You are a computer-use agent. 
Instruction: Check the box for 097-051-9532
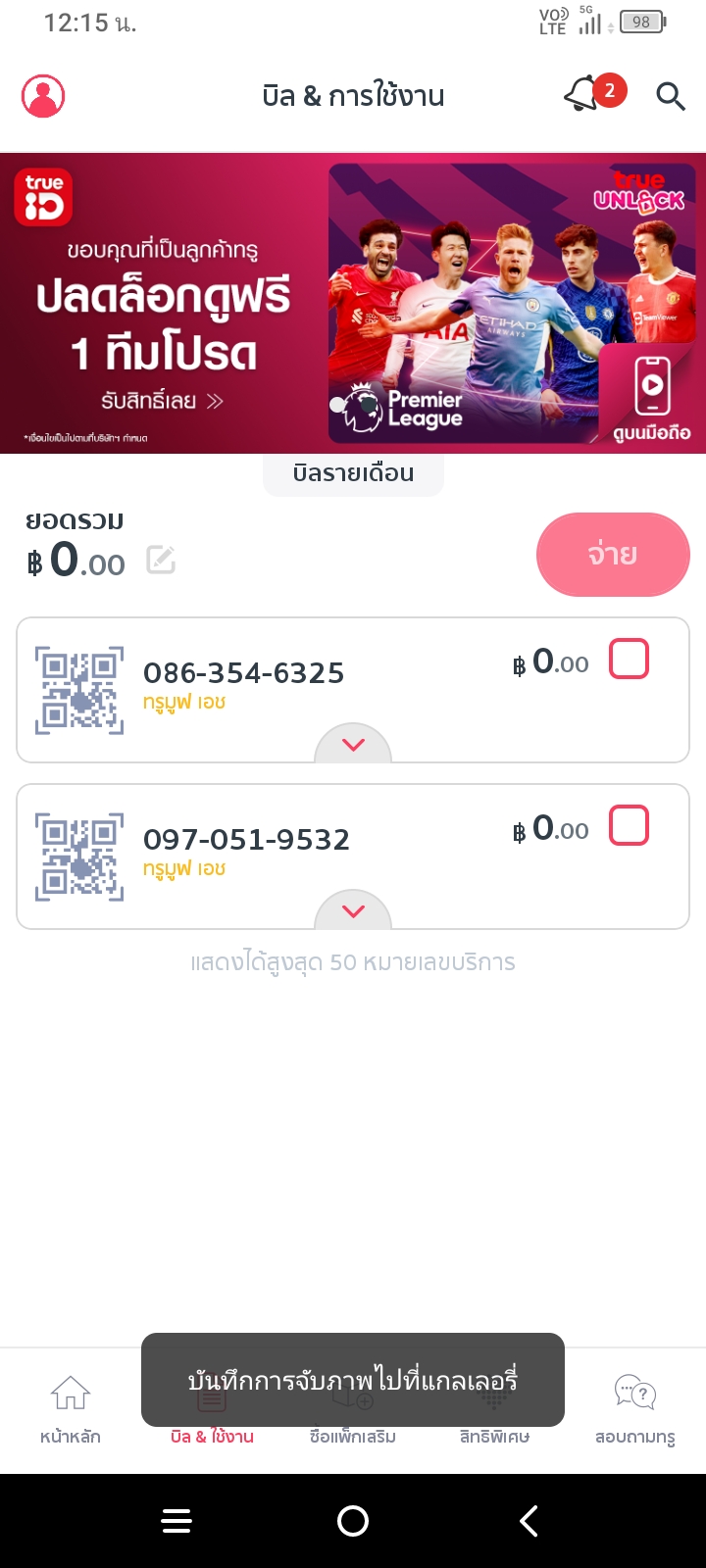coord(629,825)
